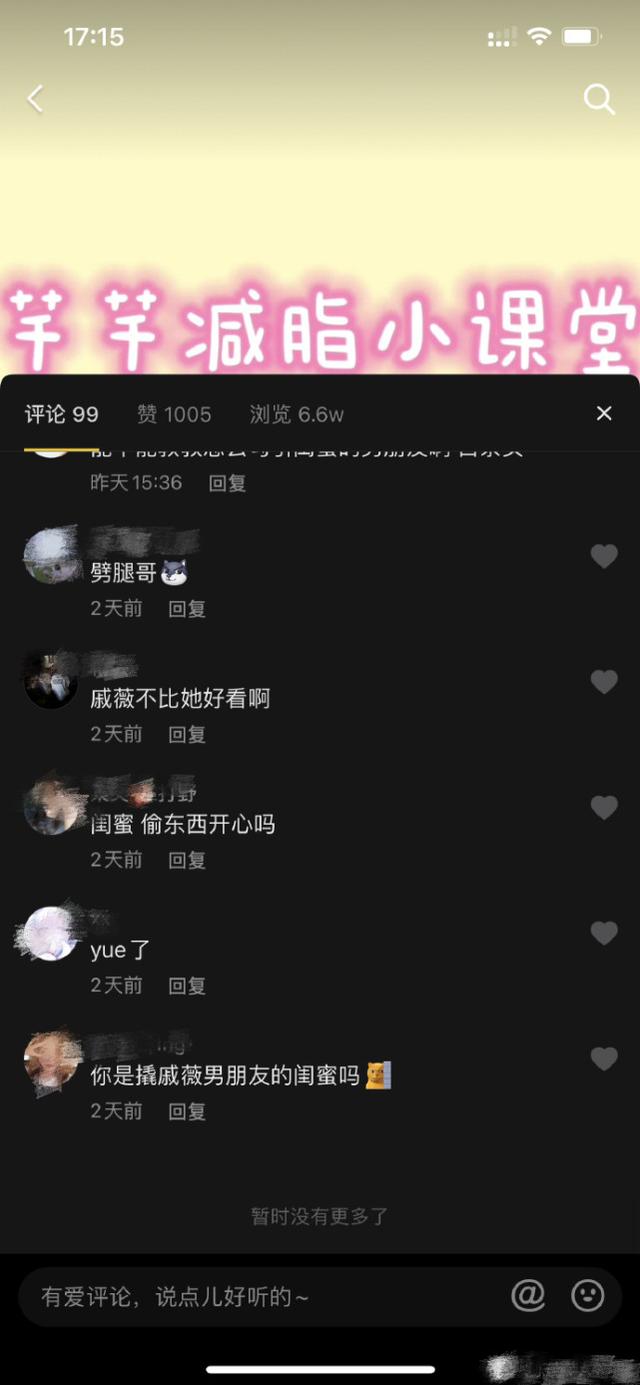Reply to the comment 戚薇不比她好看啊
The width and height of the screenshot is (640, 1385).
point(187,734)
